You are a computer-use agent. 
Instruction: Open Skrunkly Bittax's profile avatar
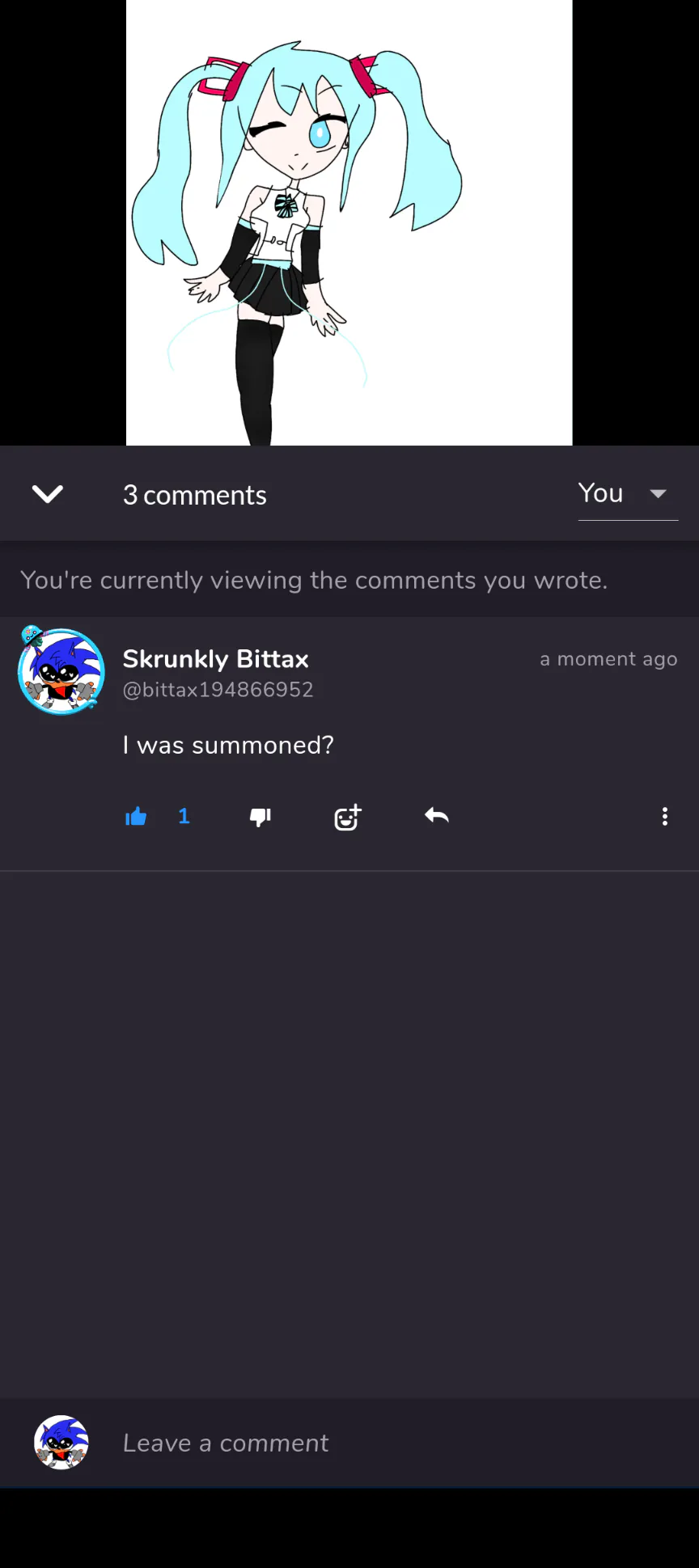point(61,670)
